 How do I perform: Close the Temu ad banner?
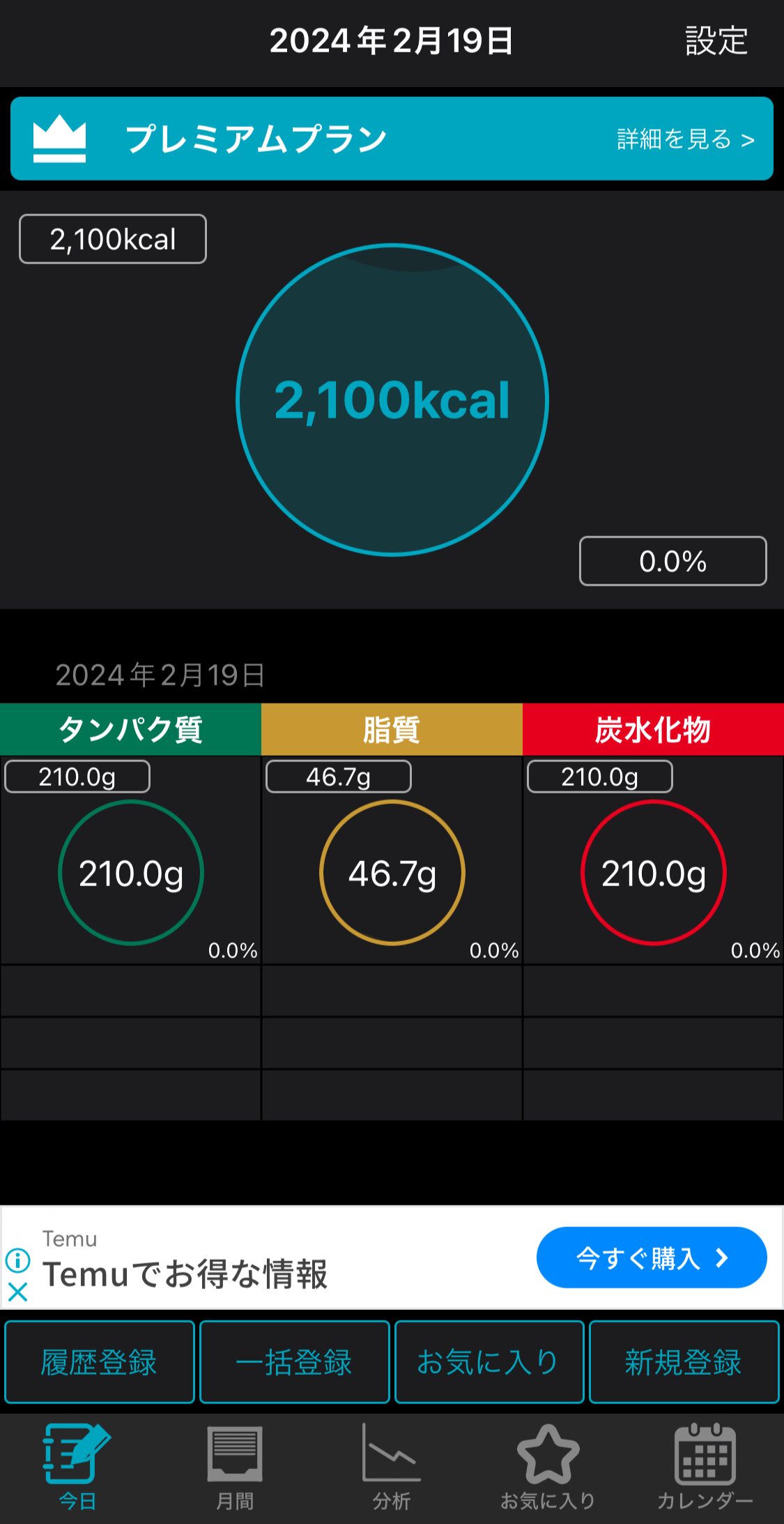[x=18, y=1292]
